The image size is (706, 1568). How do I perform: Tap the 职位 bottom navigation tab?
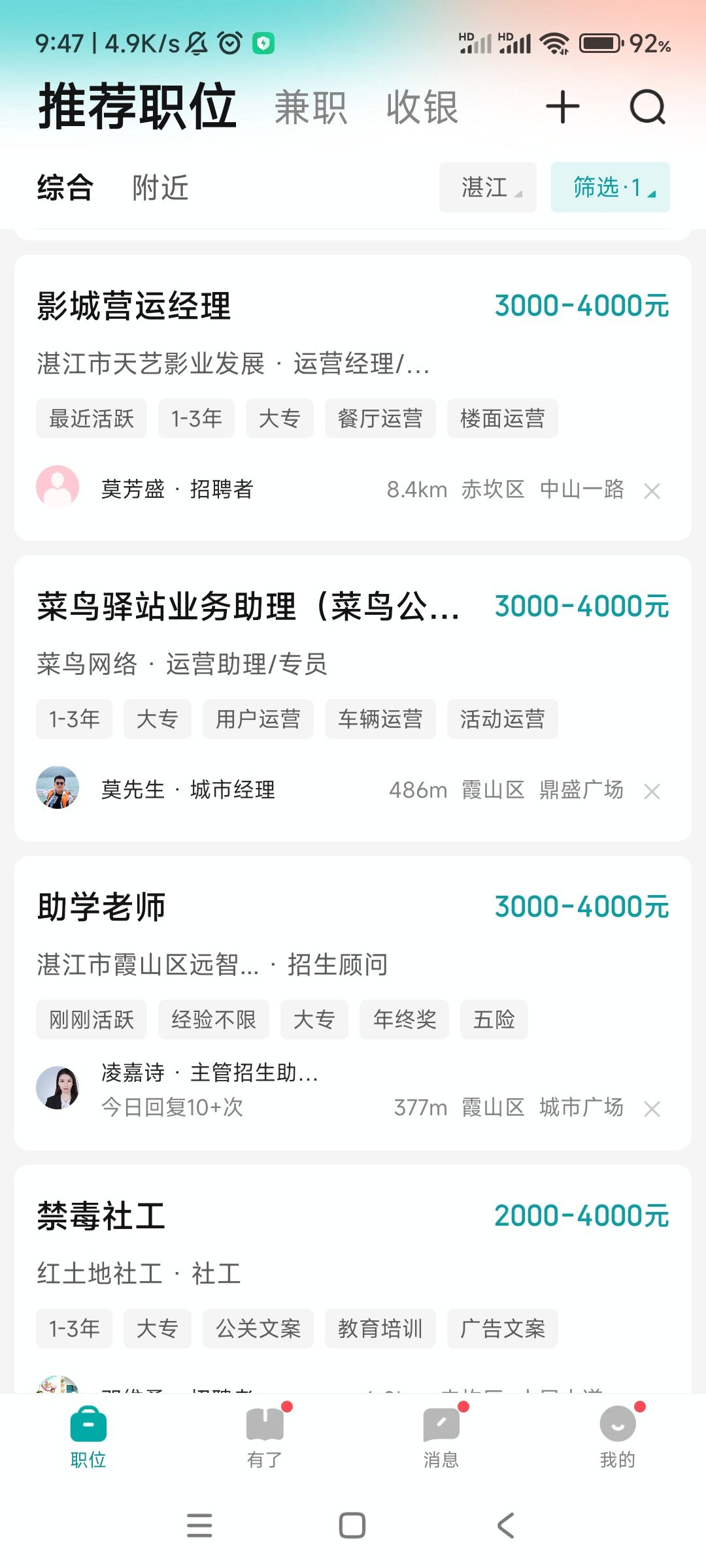click(x=88, y=1437)
